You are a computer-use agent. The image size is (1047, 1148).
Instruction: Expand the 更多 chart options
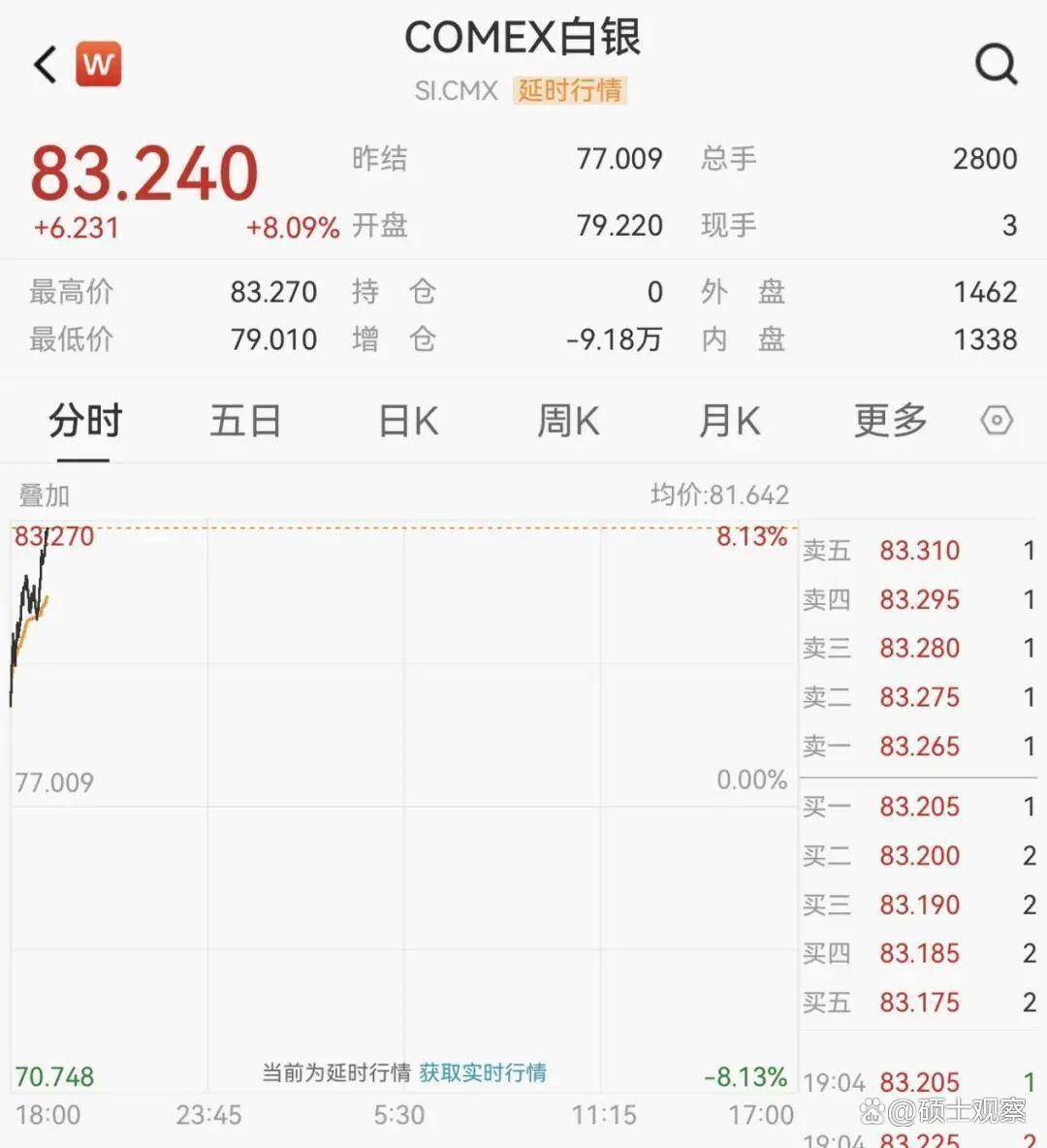tap(890, 422)
